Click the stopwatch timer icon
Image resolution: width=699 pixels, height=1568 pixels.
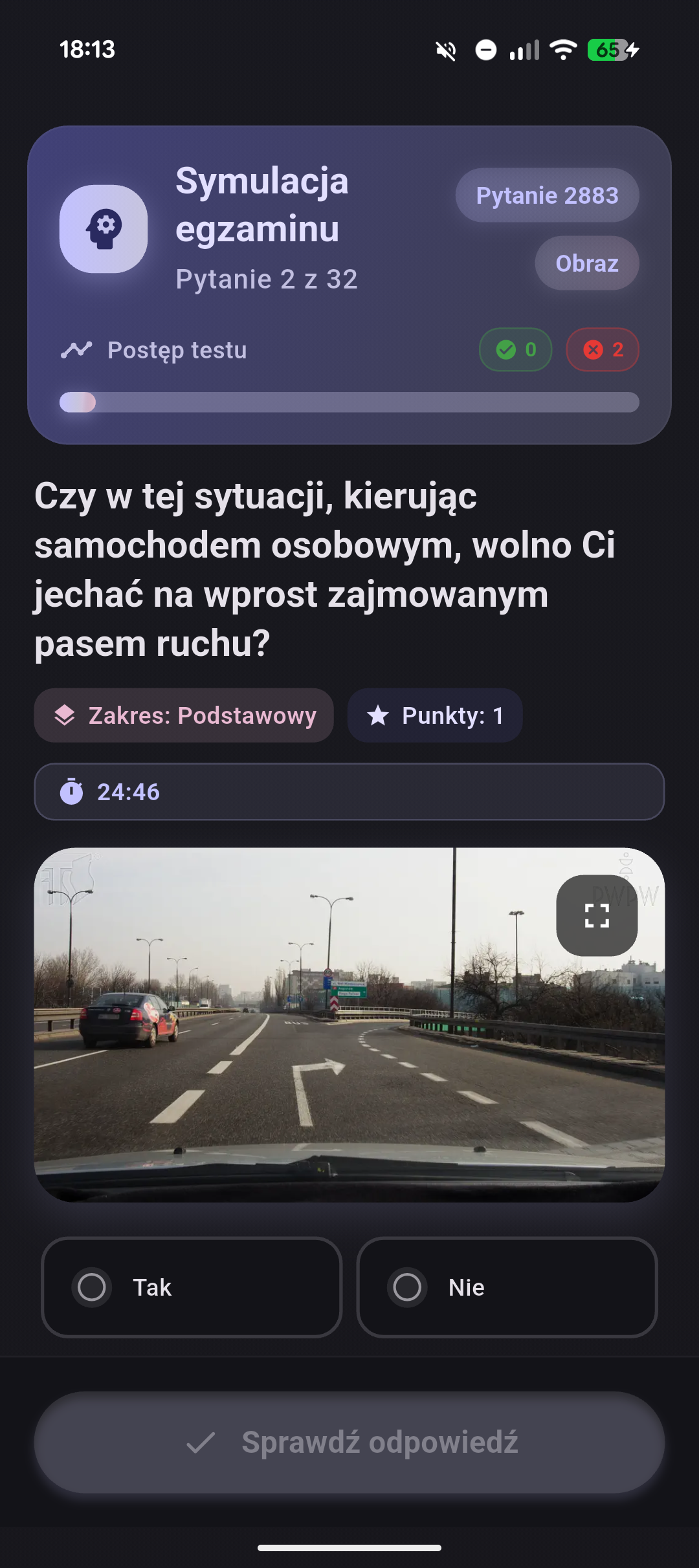[x=73, y=791]
